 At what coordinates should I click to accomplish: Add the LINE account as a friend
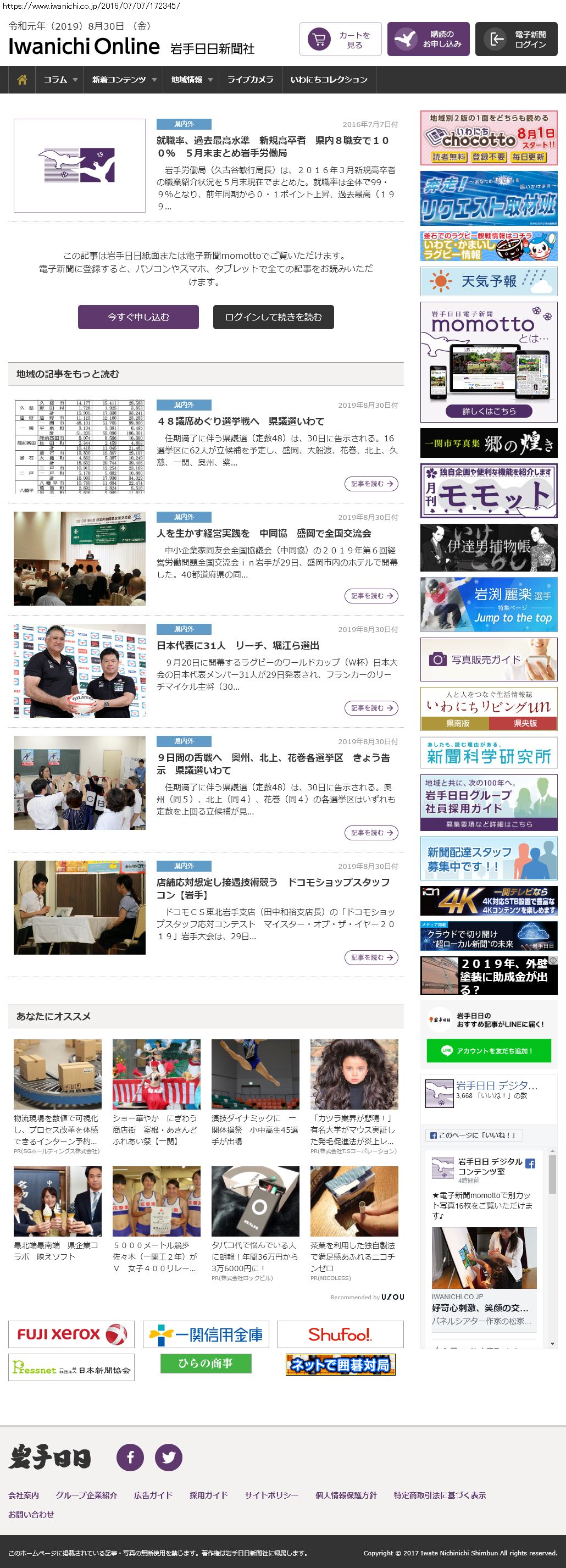pos(489,1051)
